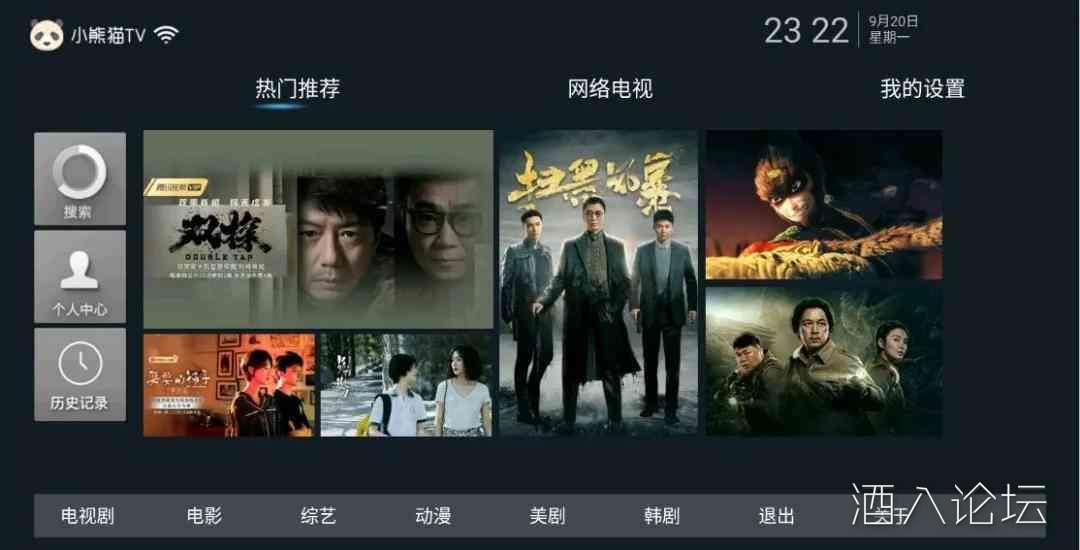Select the 电视剧 category

[88, 516]
